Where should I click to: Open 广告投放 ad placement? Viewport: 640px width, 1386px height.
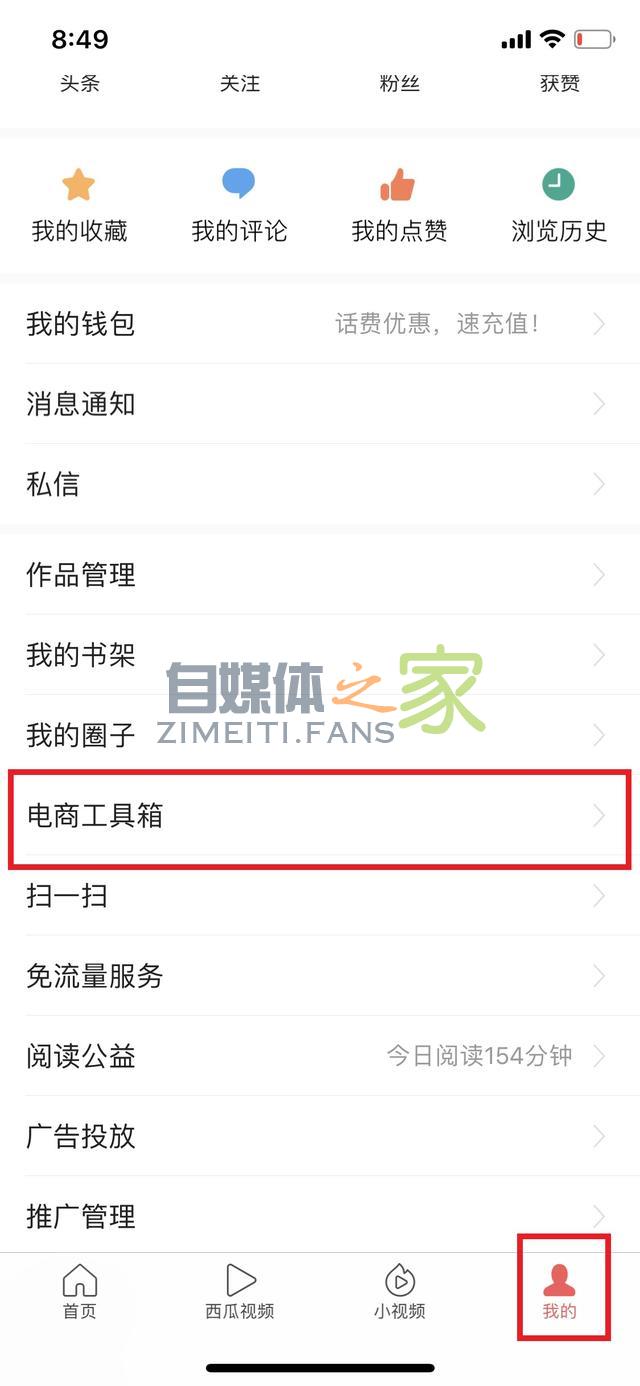point(320,1136)
